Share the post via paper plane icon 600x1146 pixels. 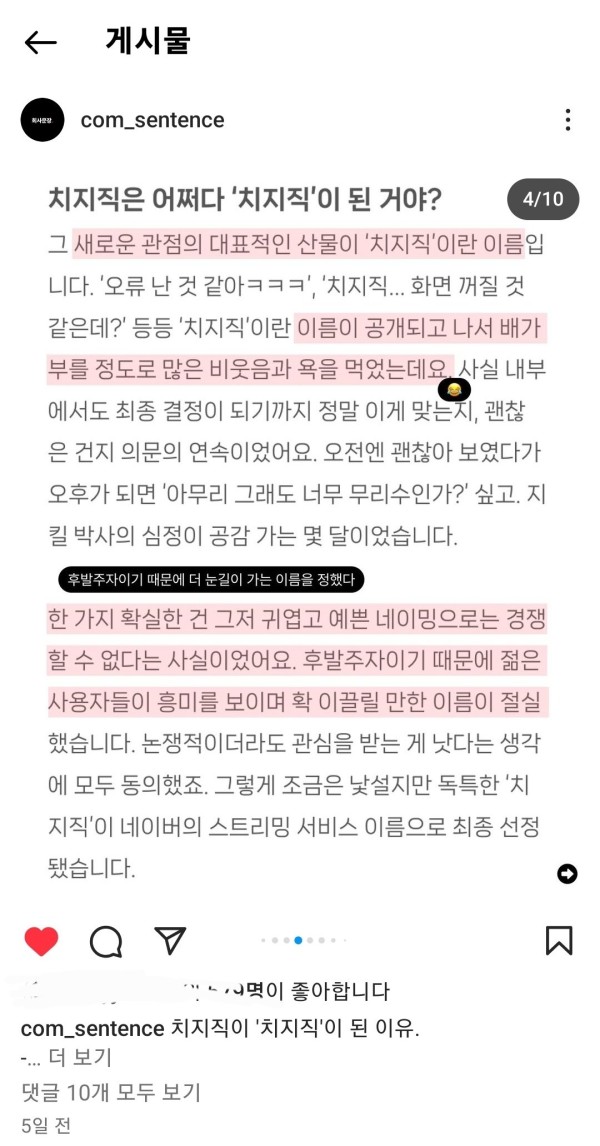pos(170,940)
